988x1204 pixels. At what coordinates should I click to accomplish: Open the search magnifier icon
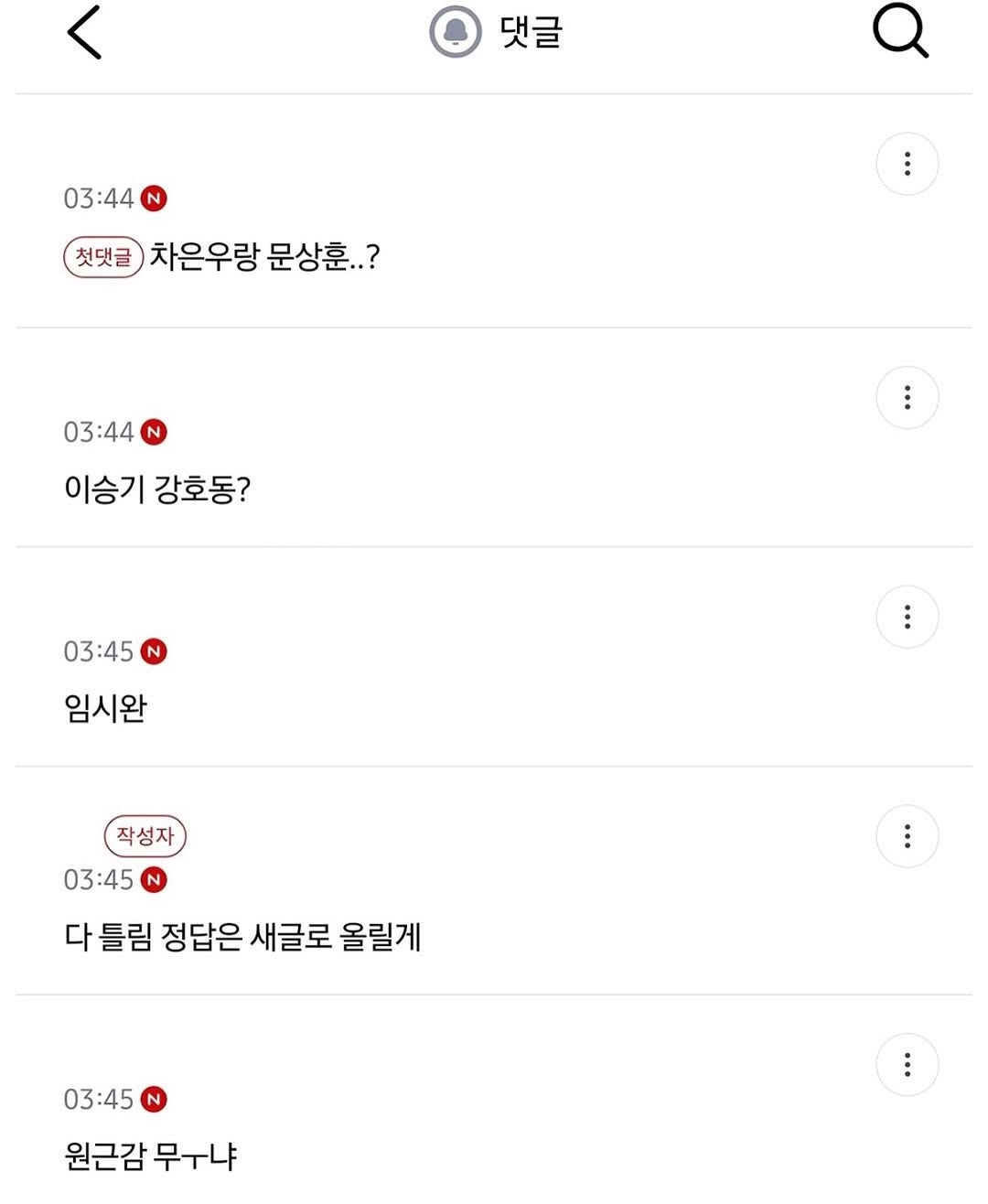pos(900,33)
